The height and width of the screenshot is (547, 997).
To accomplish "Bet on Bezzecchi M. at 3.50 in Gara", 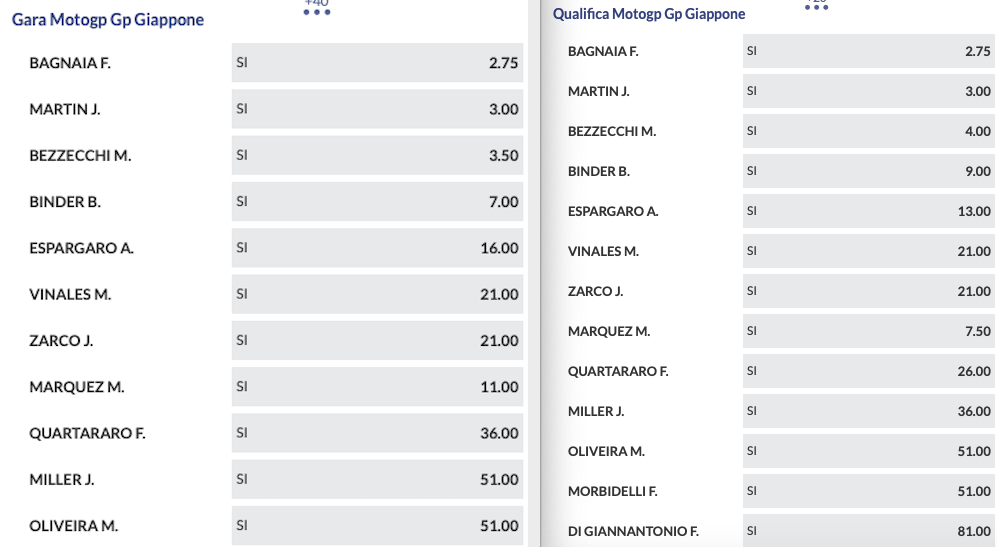I will click(377, 155).
